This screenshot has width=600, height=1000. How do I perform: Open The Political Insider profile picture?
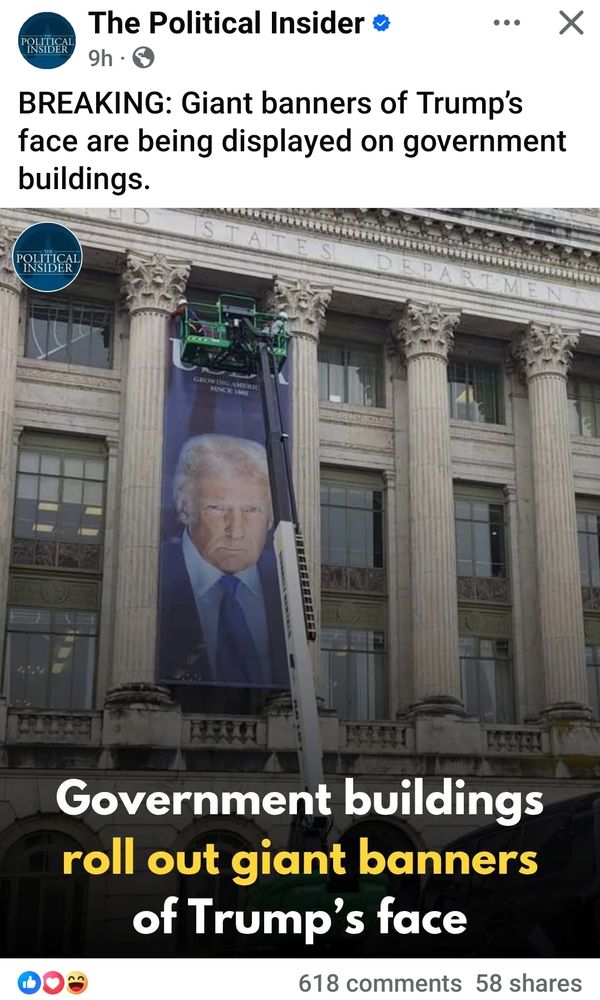[47, 40]
